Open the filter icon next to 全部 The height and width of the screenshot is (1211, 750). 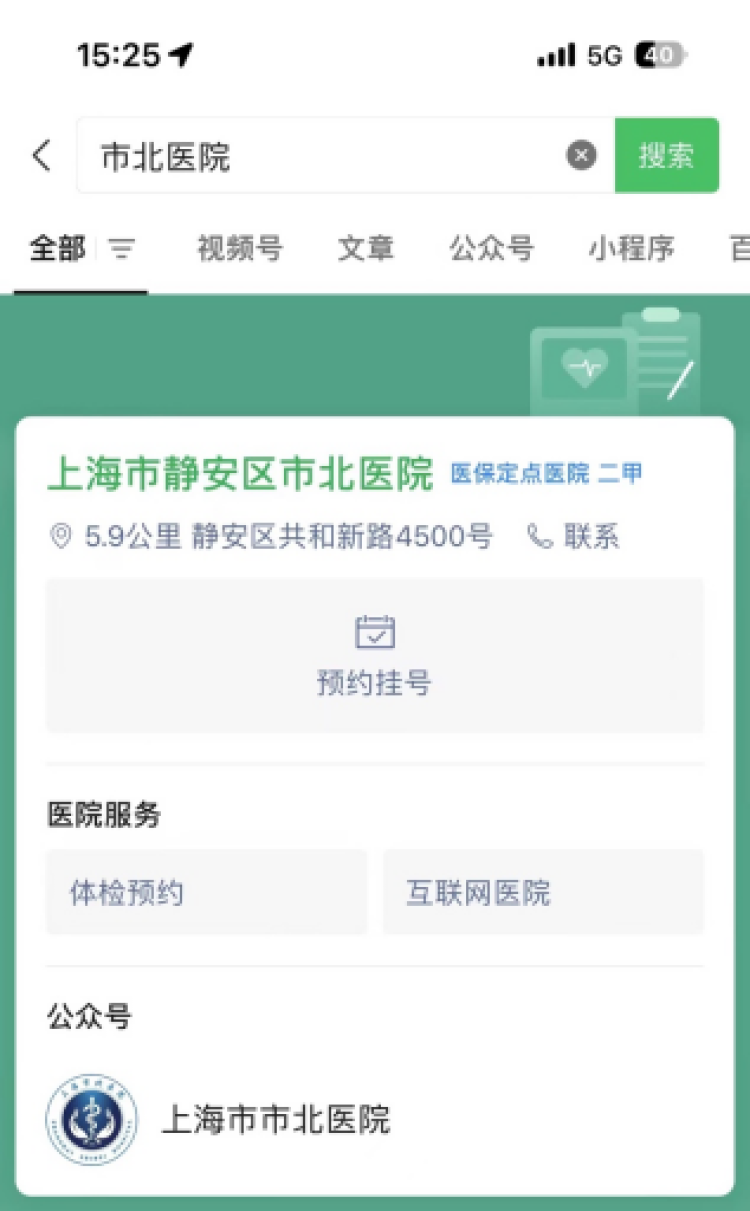pos(122,248)
